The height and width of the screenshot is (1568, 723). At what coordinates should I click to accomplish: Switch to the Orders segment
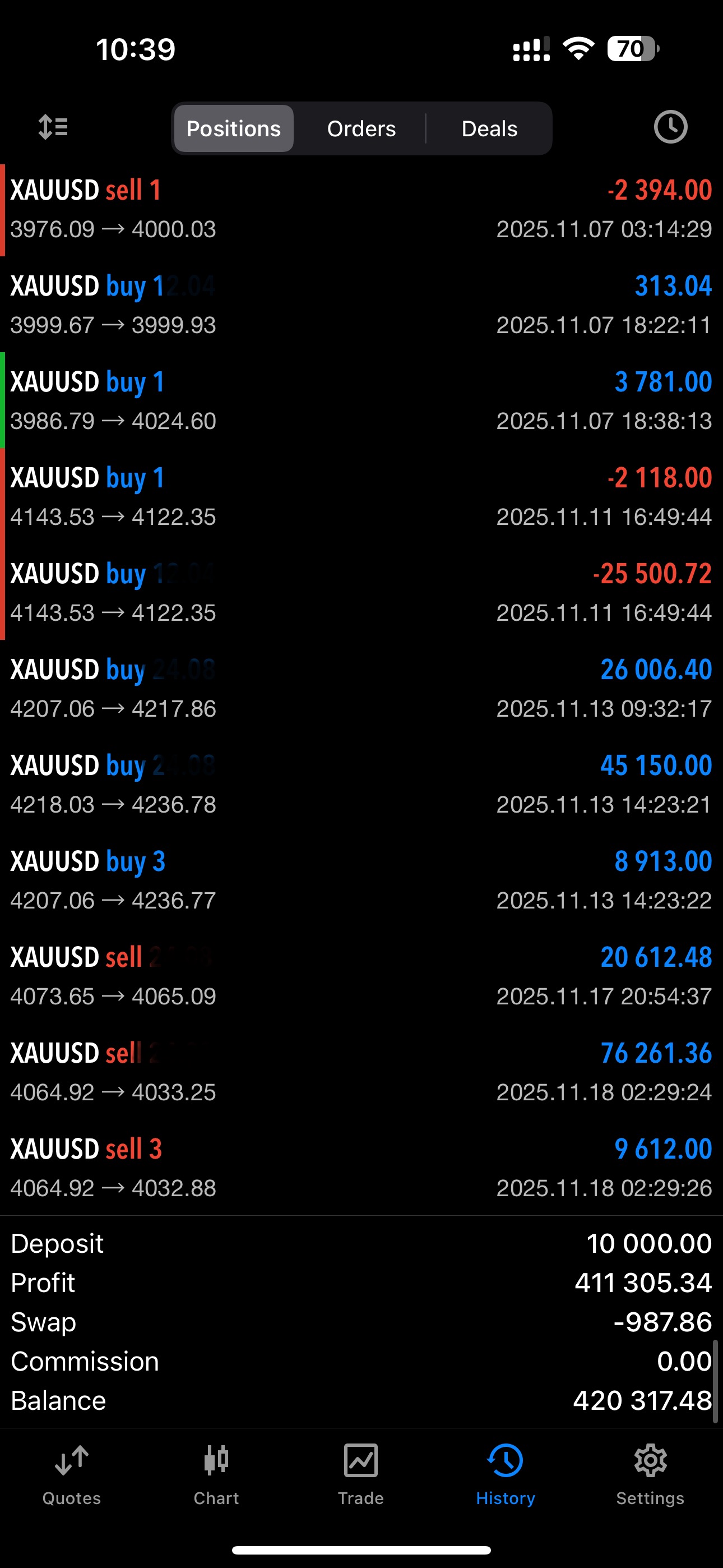click(x=361, y=128)
